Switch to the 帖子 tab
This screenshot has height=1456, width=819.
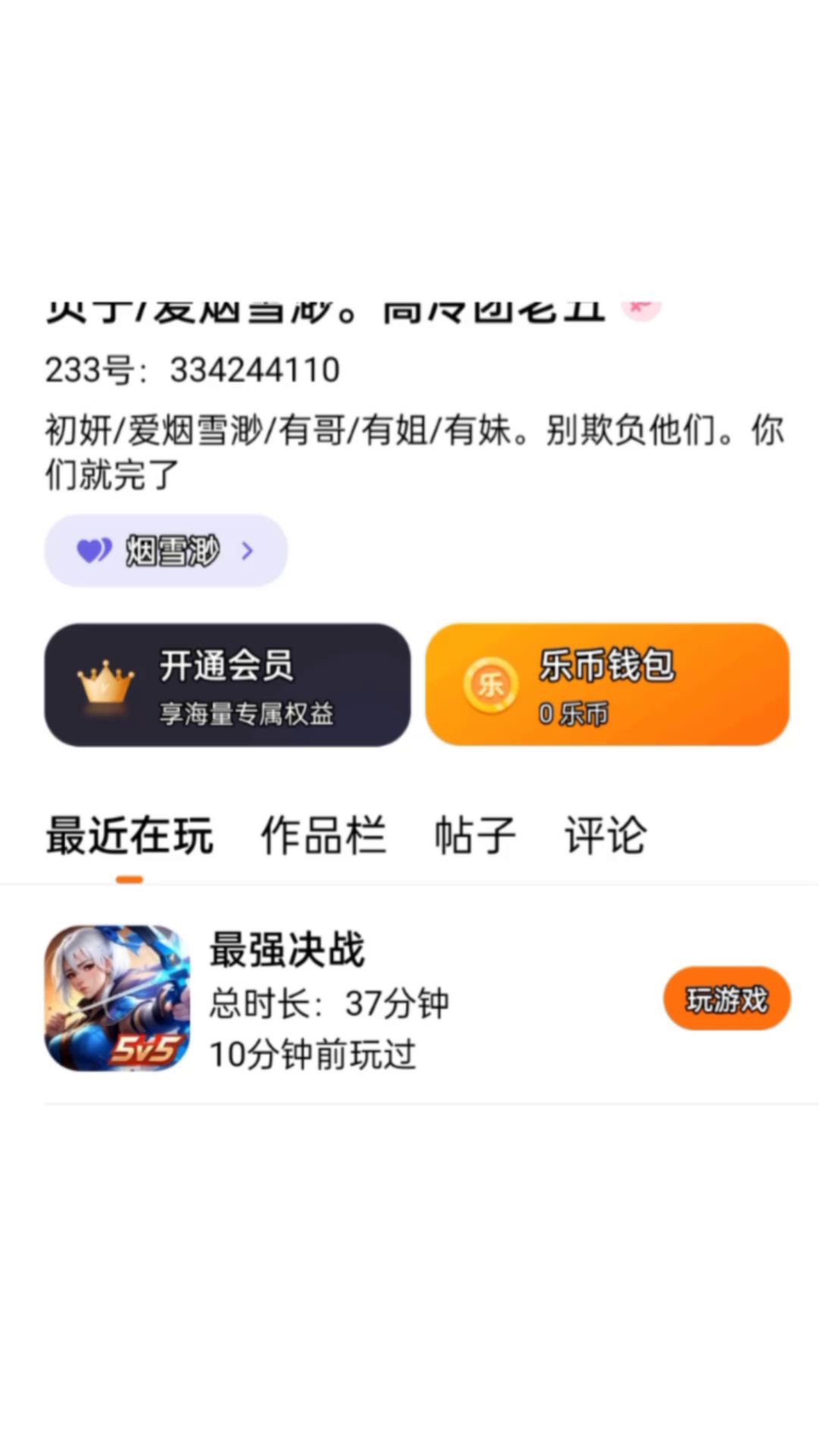(475, 836)
